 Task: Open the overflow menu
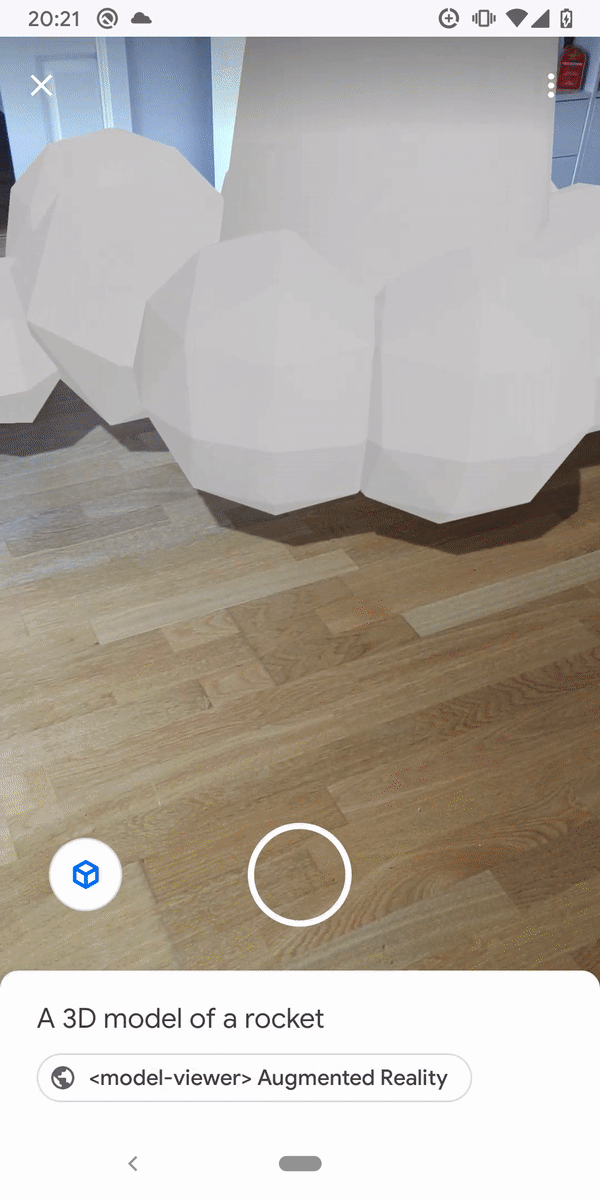tap(551, 86)
